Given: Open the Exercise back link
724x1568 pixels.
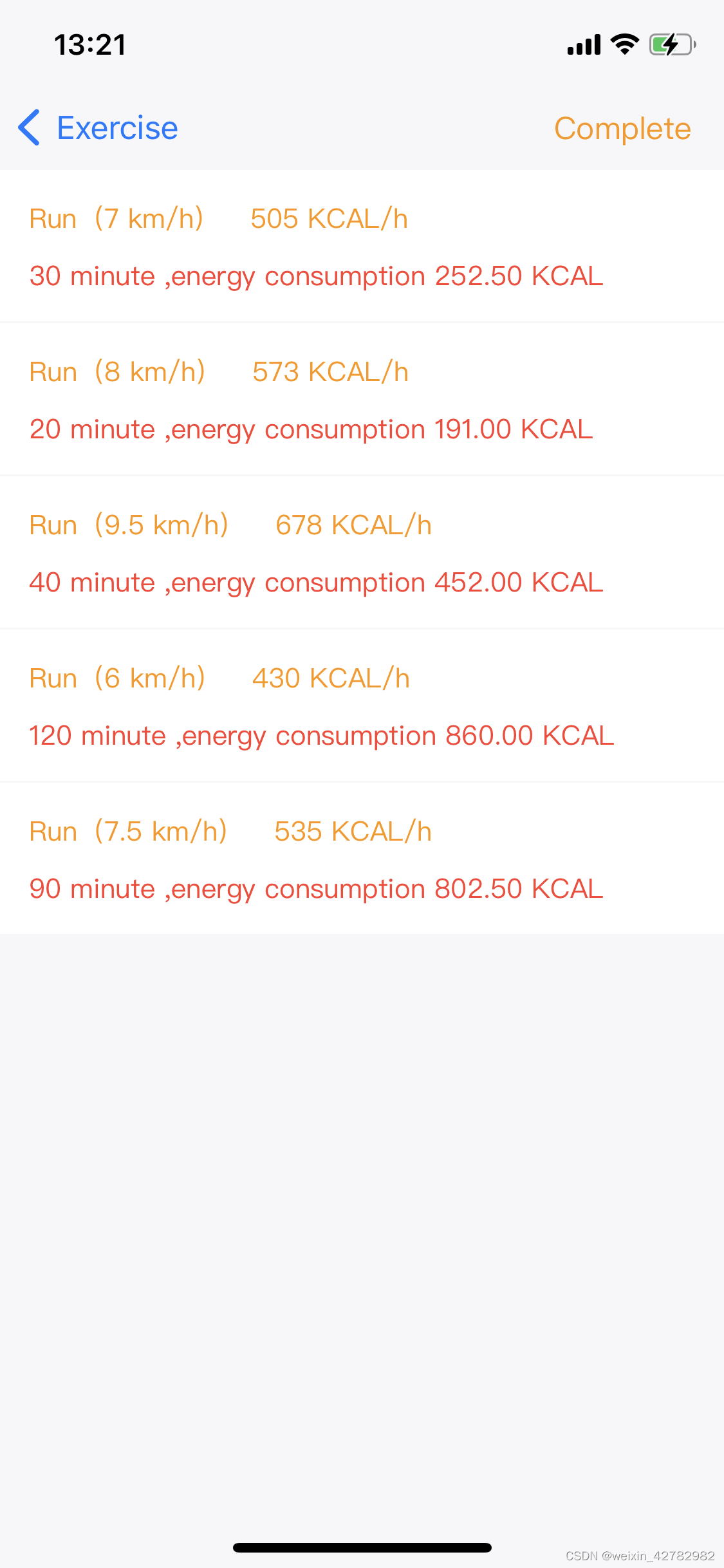Looking at the screenshot, I should 116,127.
